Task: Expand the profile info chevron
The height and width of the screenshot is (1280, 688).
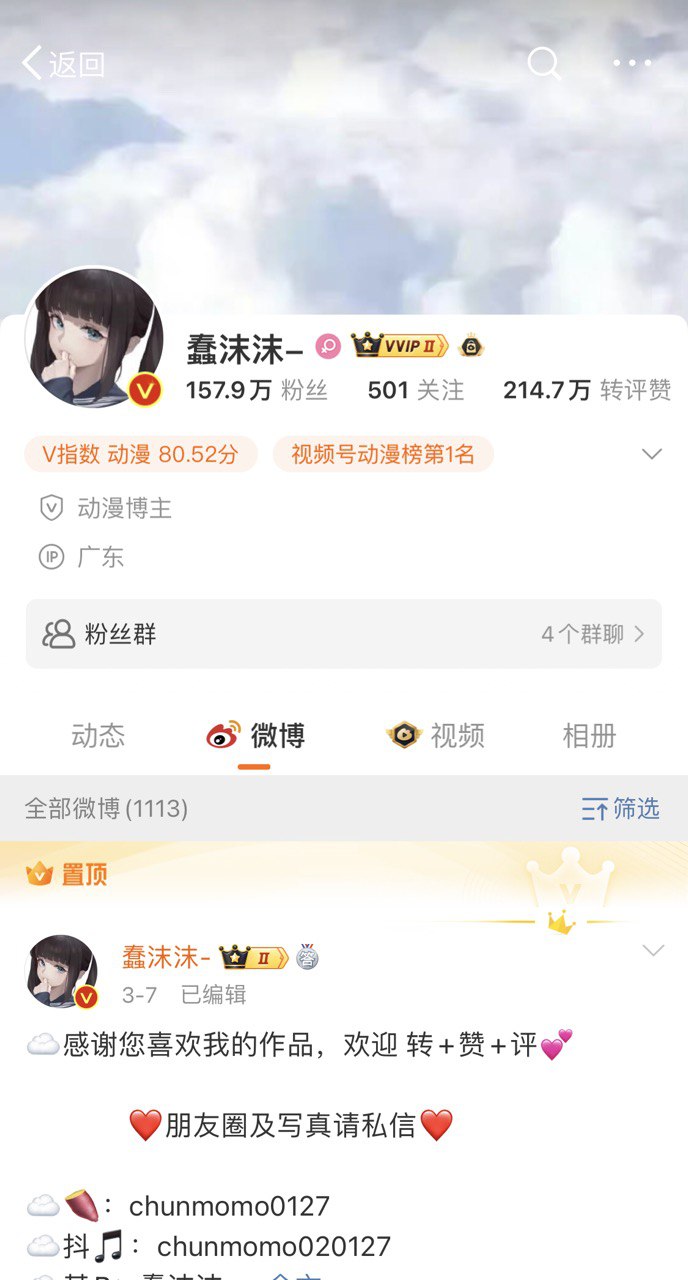Action: pos(652,455)
